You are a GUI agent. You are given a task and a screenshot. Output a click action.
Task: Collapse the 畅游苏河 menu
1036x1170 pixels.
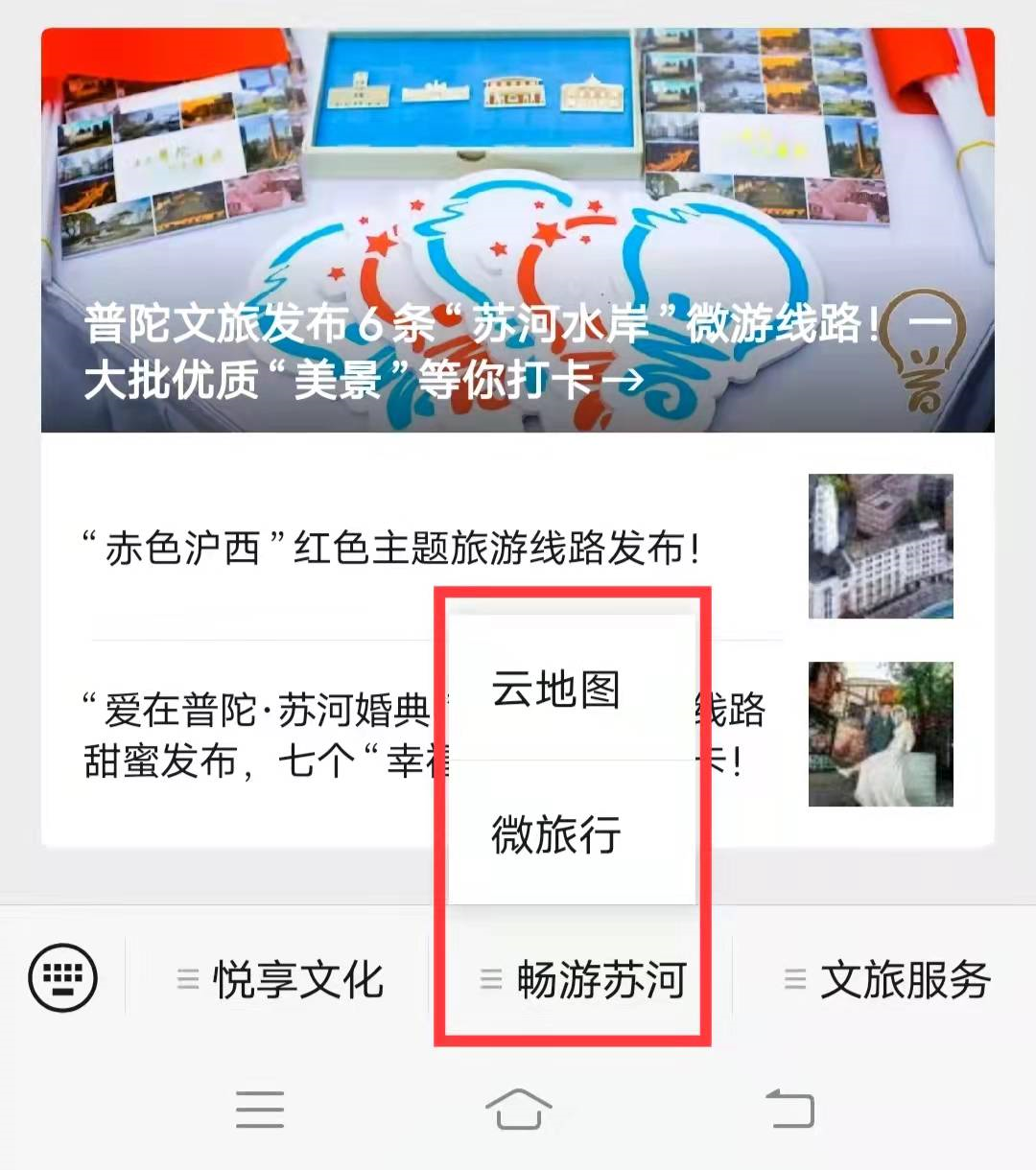coord(583,979)
